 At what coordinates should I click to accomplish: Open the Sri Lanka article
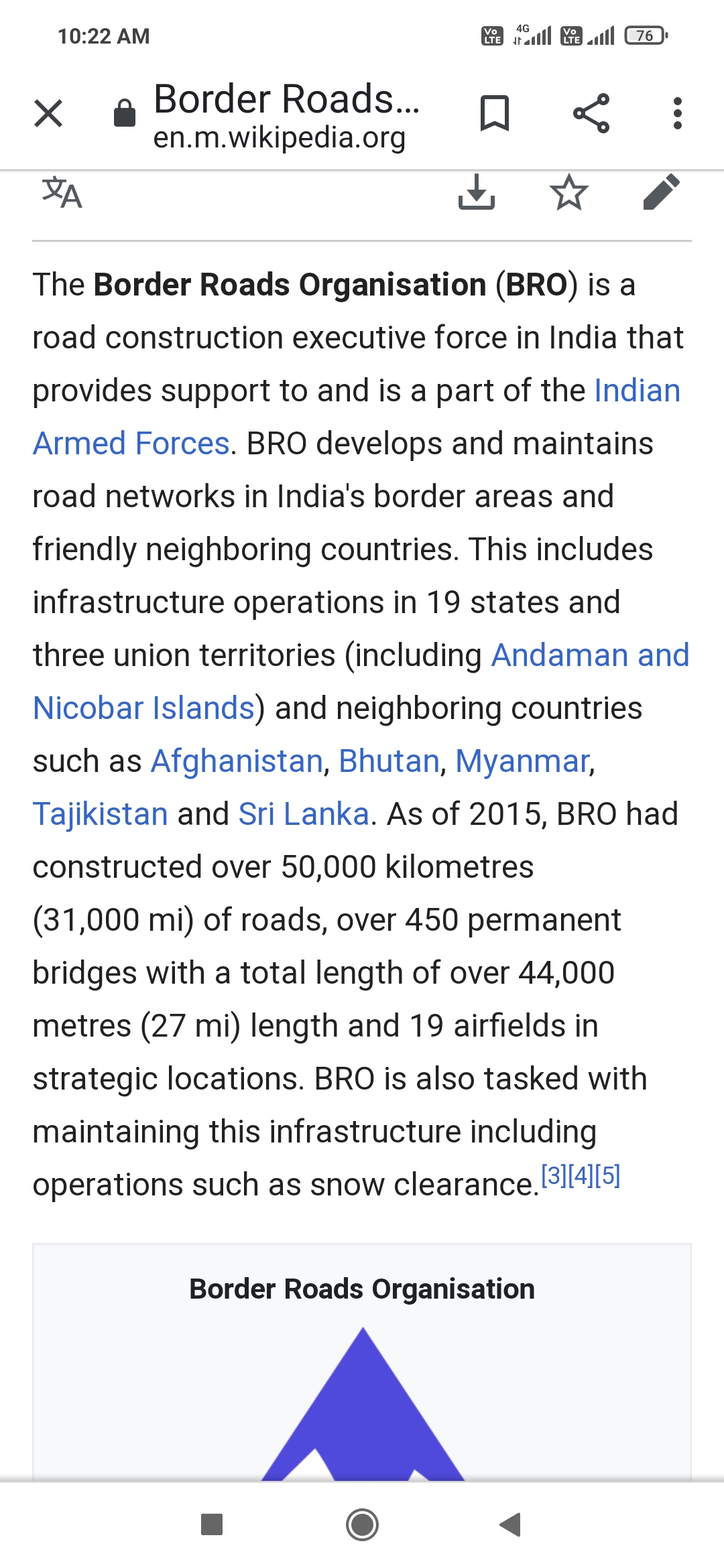pos(304,813)
